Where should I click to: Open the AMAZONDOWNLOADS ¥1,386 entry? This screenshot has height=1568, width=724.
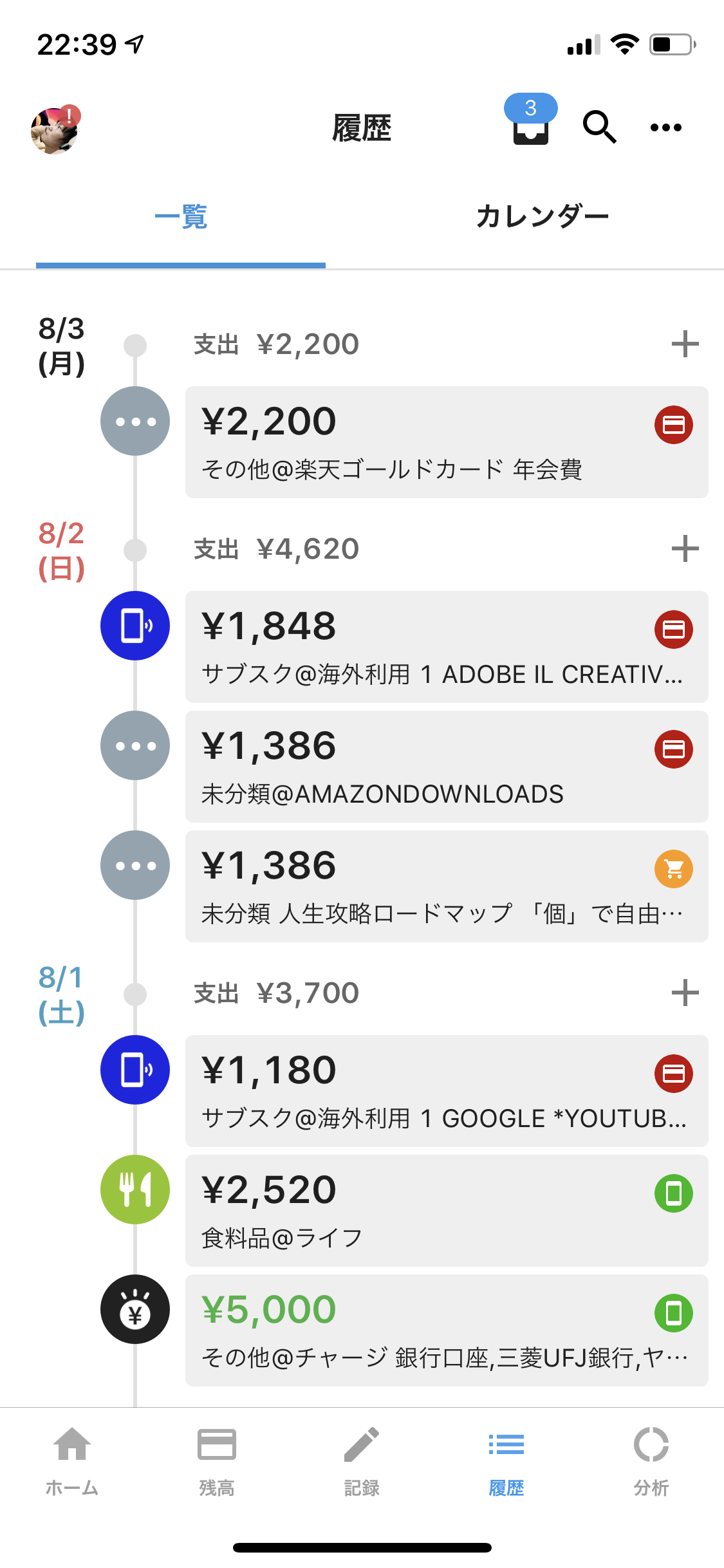pyautogui.click(x=447, y=767)
